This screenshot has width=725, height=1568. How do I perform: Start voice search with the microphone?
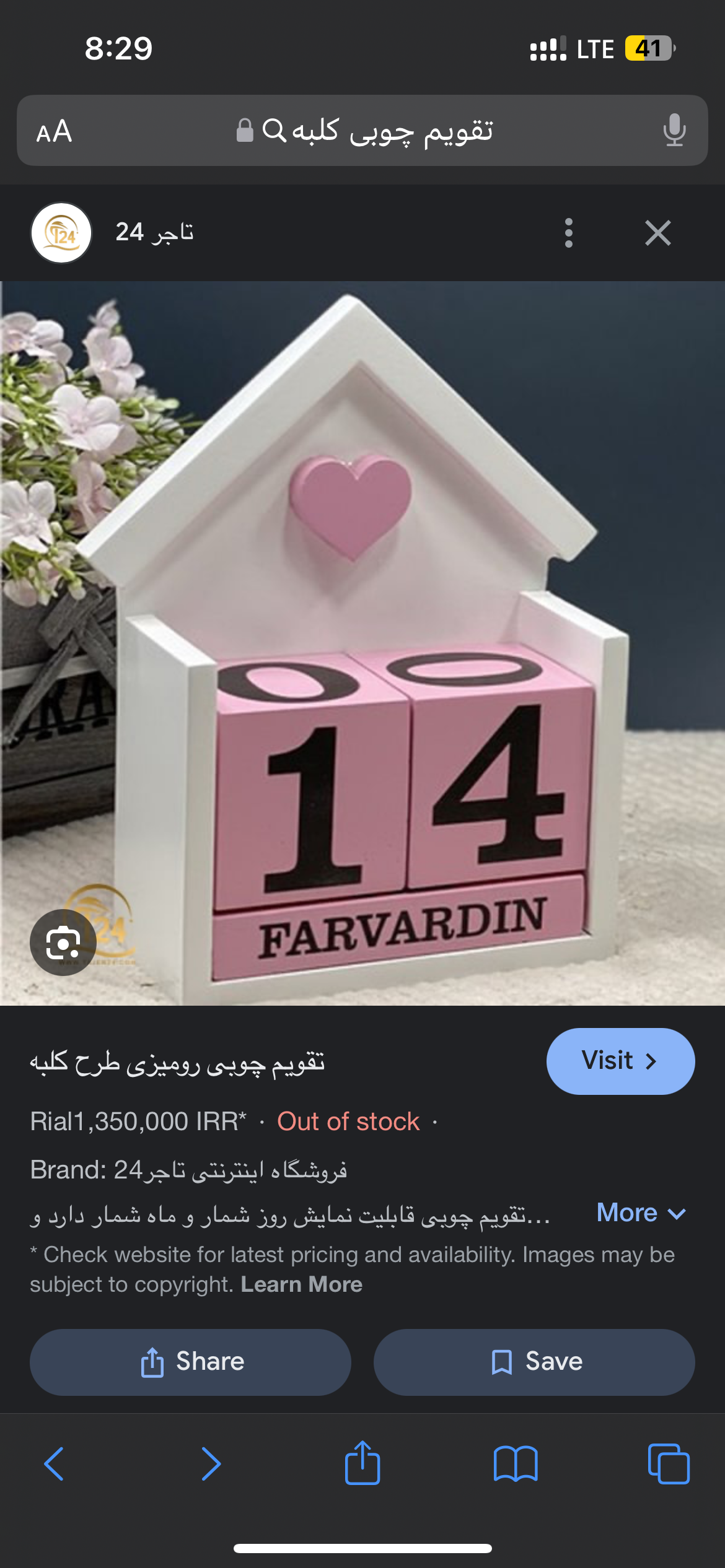(674, 131)
